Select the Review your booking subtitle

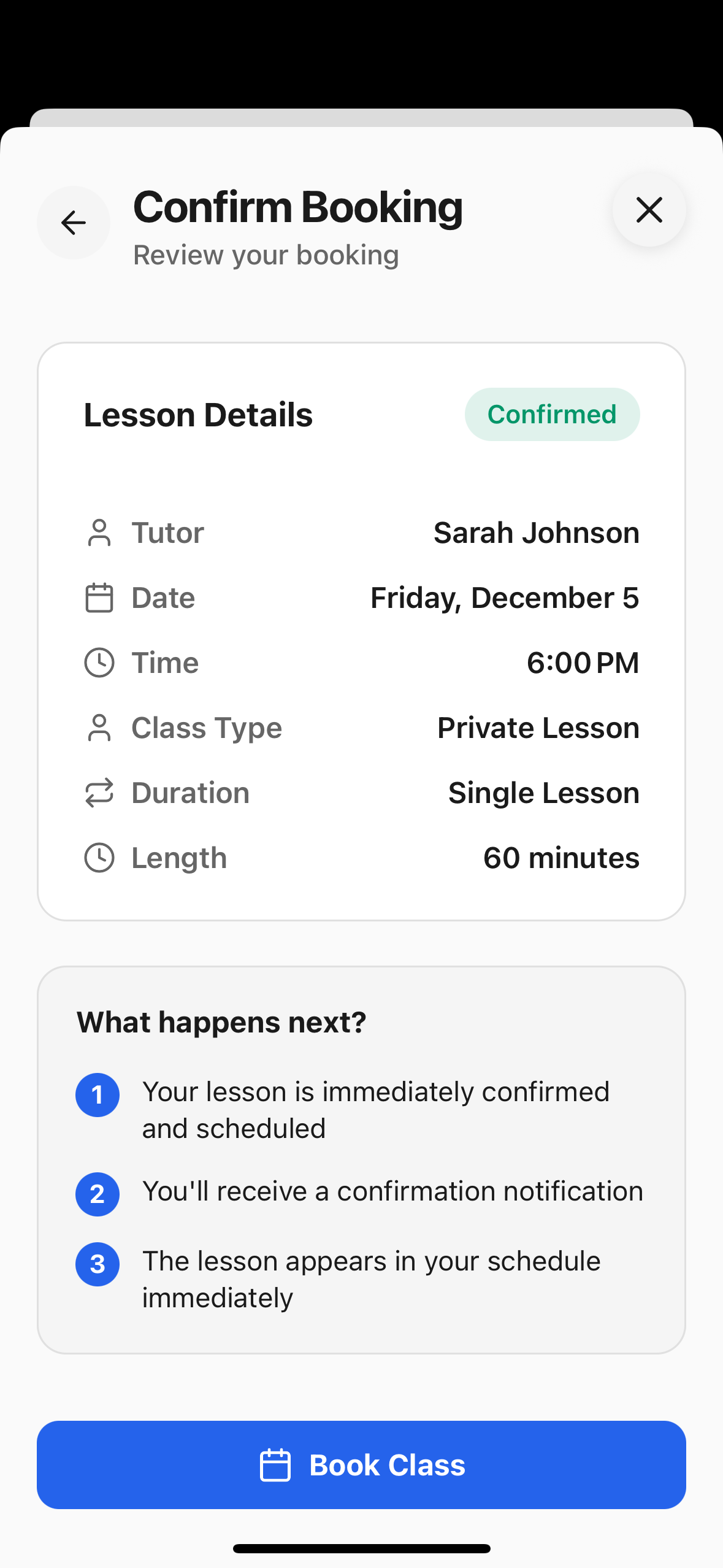266,254
